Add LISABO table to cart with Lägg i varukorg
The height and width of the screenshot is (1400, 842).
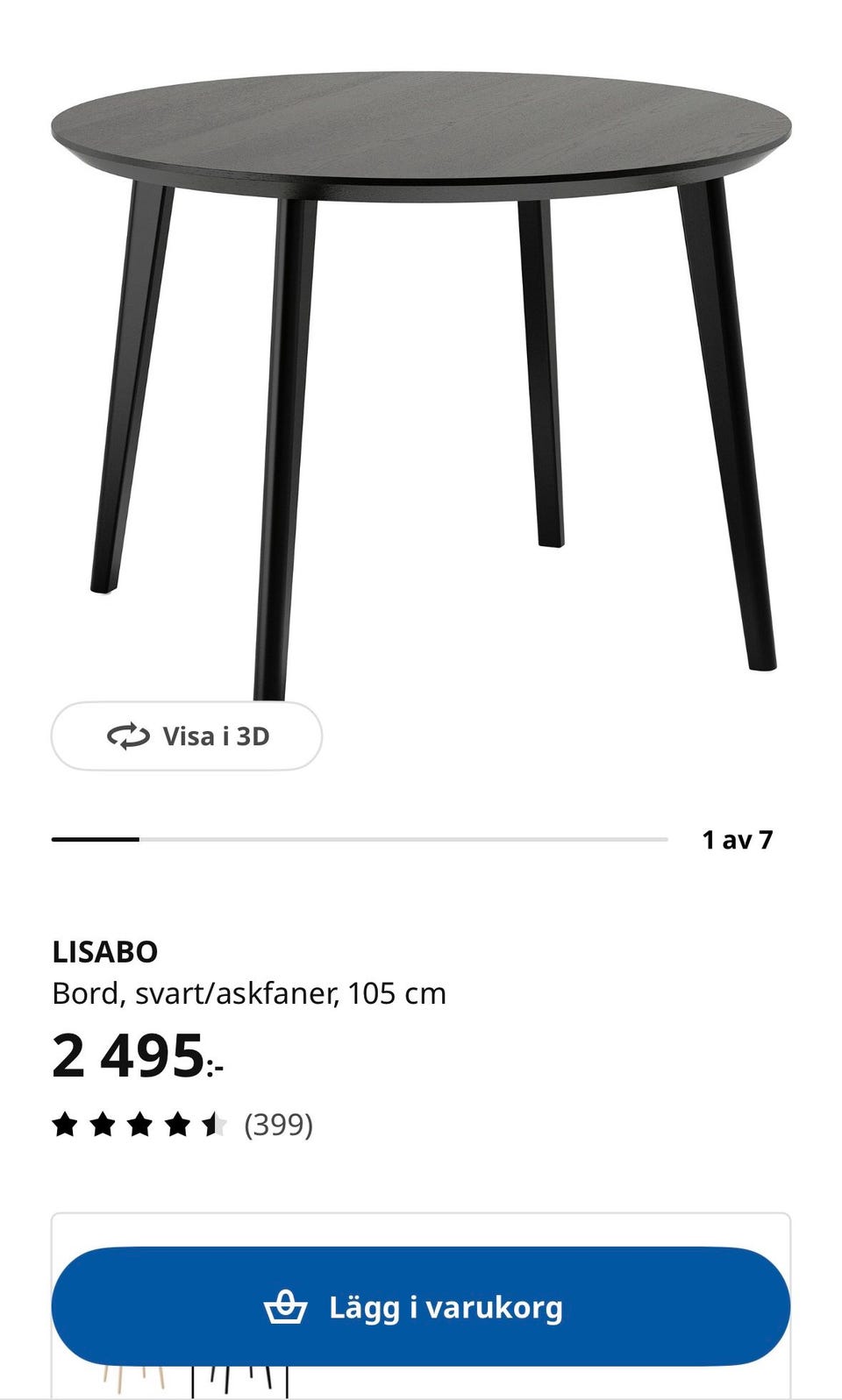[x=421, y=1307]
